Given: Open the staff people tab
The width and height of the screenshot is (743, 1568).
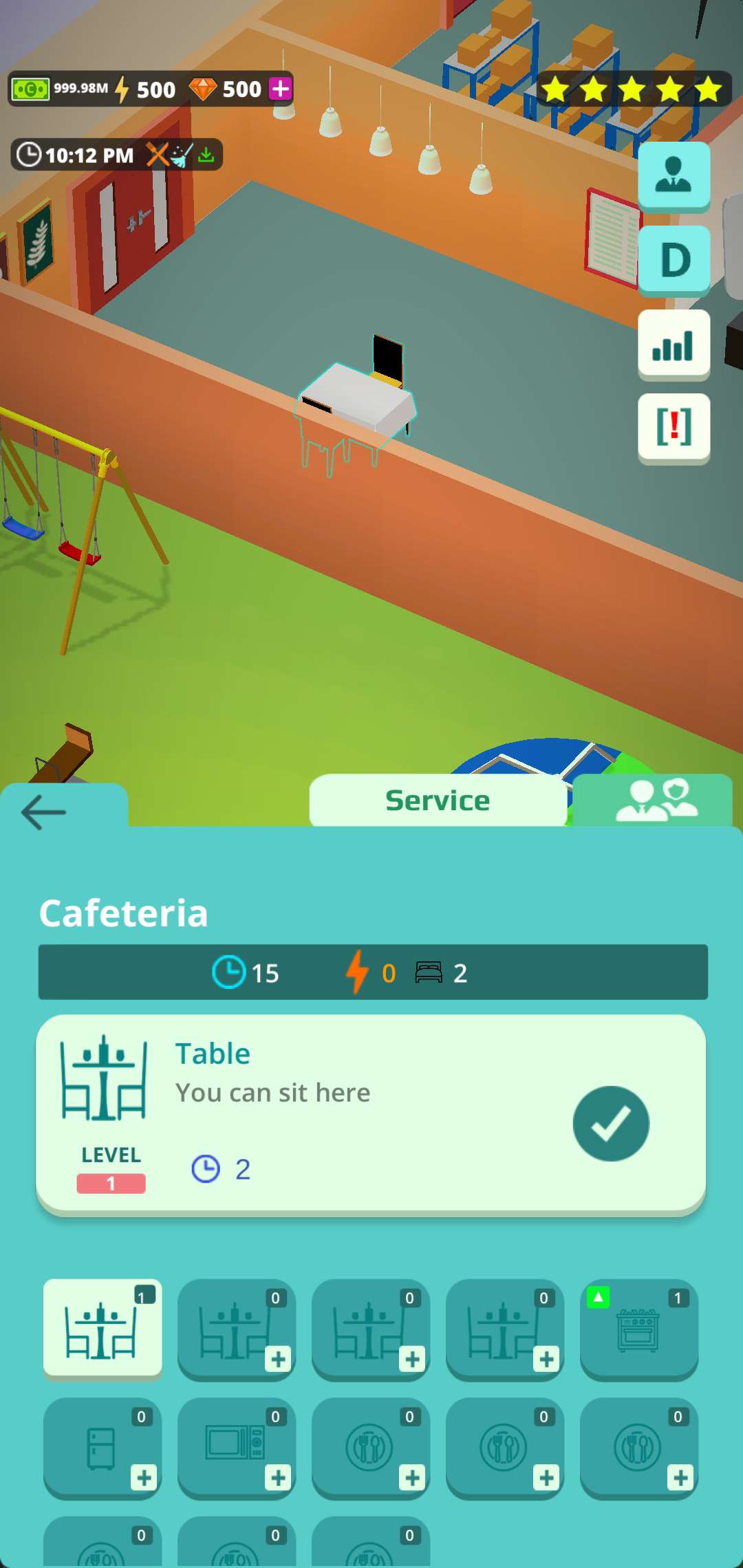Looking at the screenshot, I should tap(652, 801).
